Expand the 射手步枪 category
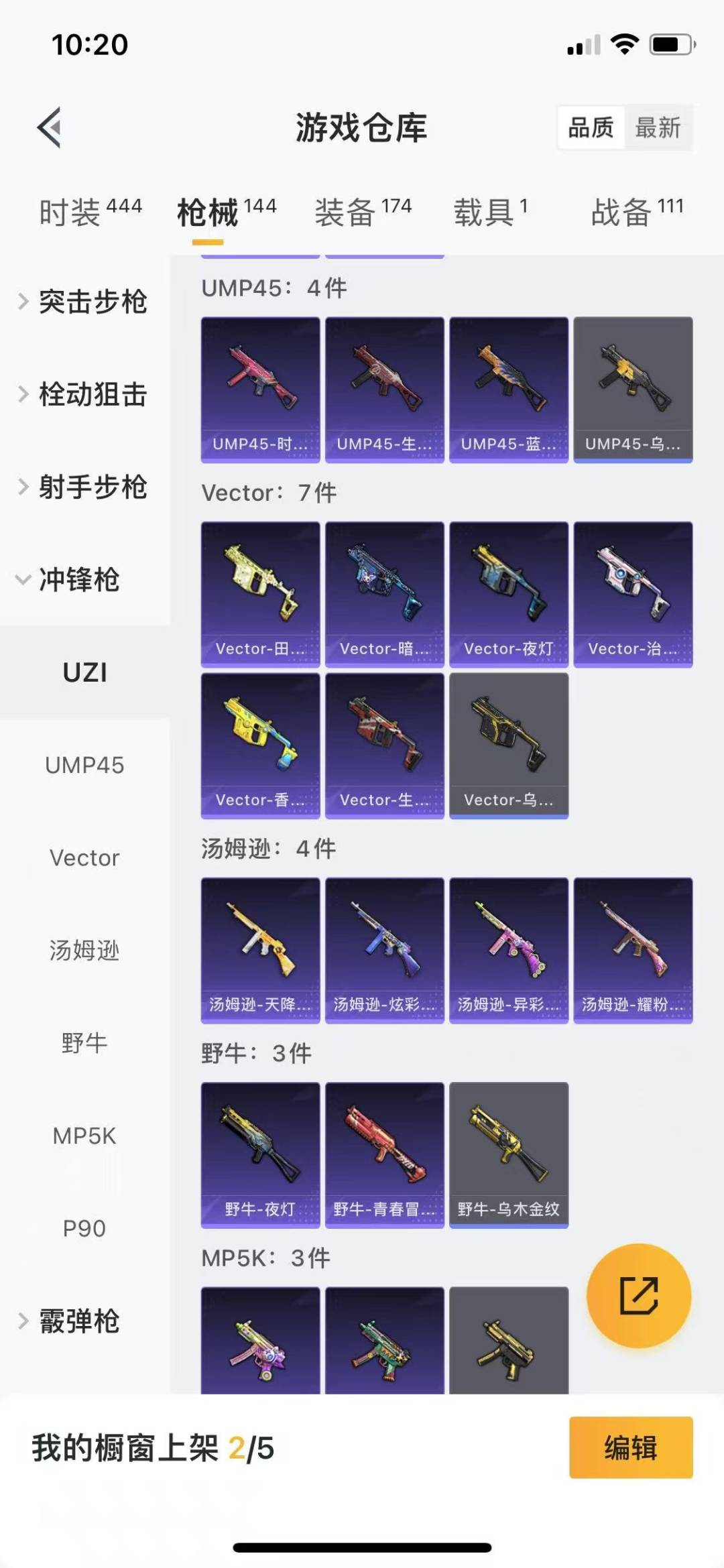Screen dimensions: 724x1568 click(84, 487)
